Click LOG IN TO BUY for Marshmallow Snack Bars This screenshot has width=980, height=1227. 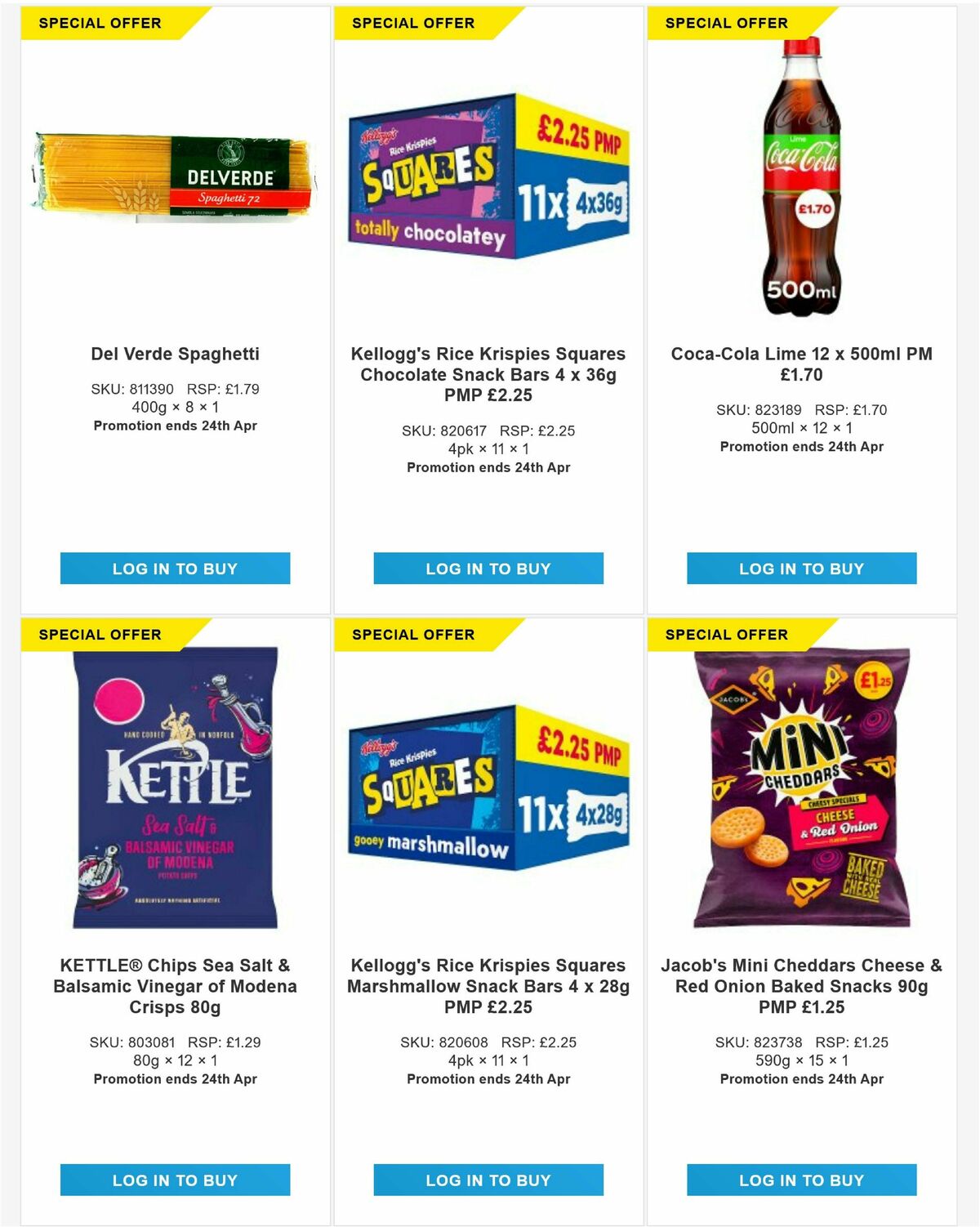coord(490,1180)
